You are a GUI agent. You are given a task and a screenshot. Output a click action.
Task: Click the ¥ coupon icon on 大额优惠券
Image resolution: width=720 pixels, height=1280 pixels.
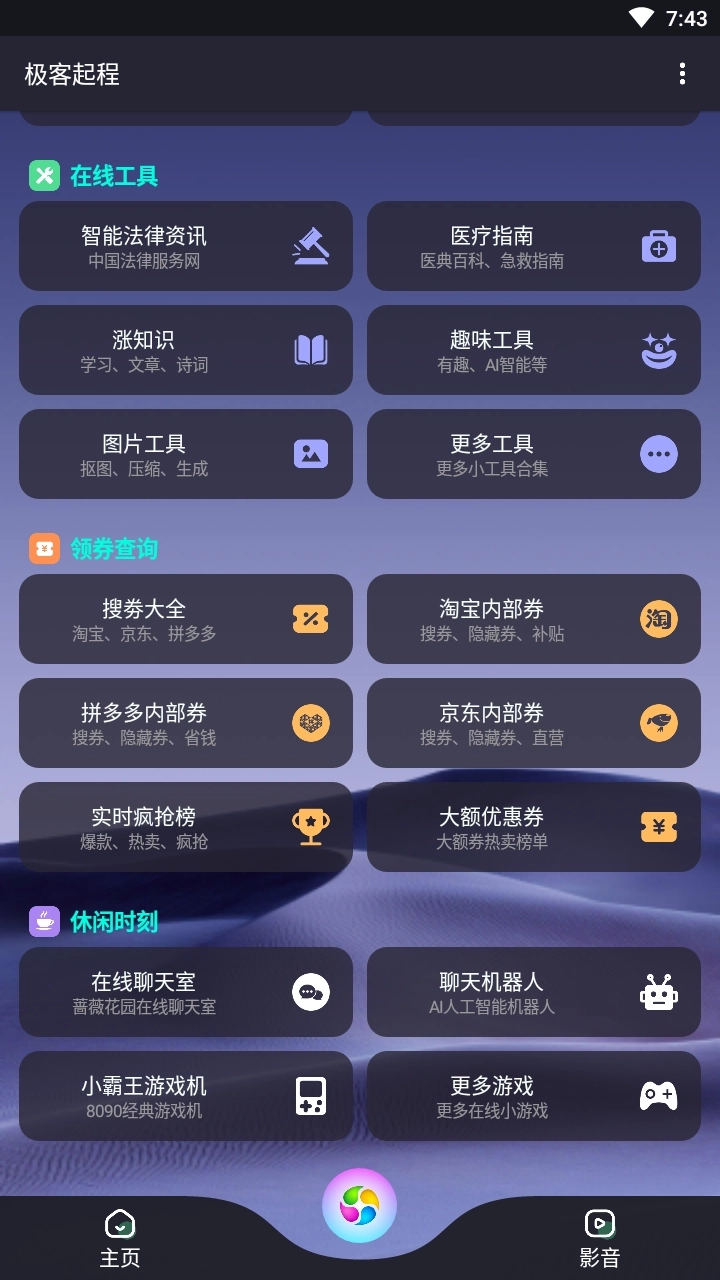658,826
